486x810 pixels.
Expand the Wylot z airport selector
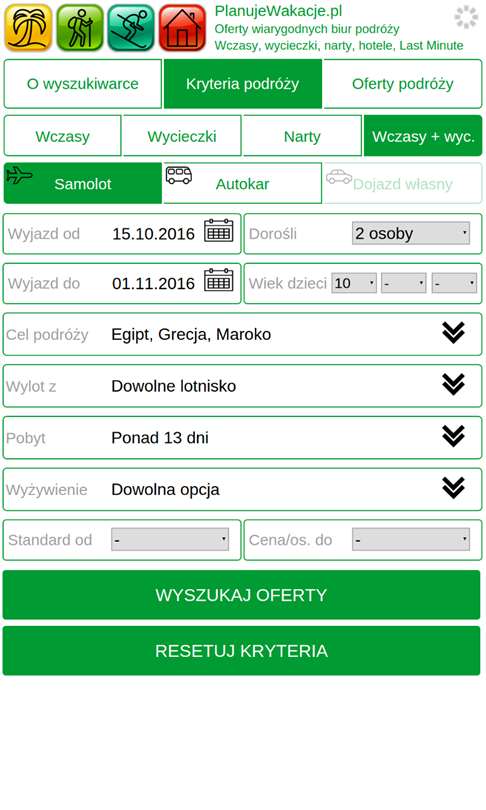coord(242,386)
